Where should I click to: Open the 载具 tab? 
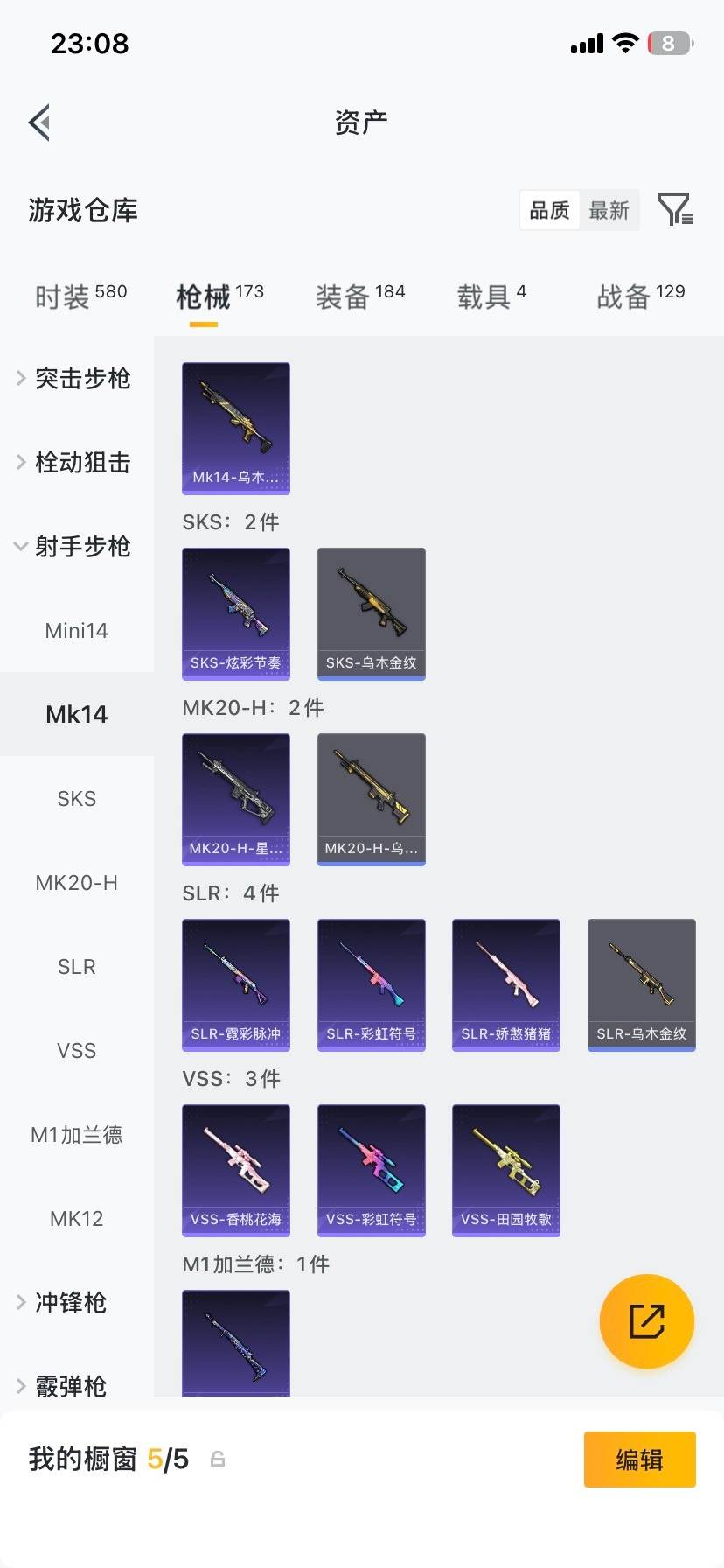click(491, 297)
